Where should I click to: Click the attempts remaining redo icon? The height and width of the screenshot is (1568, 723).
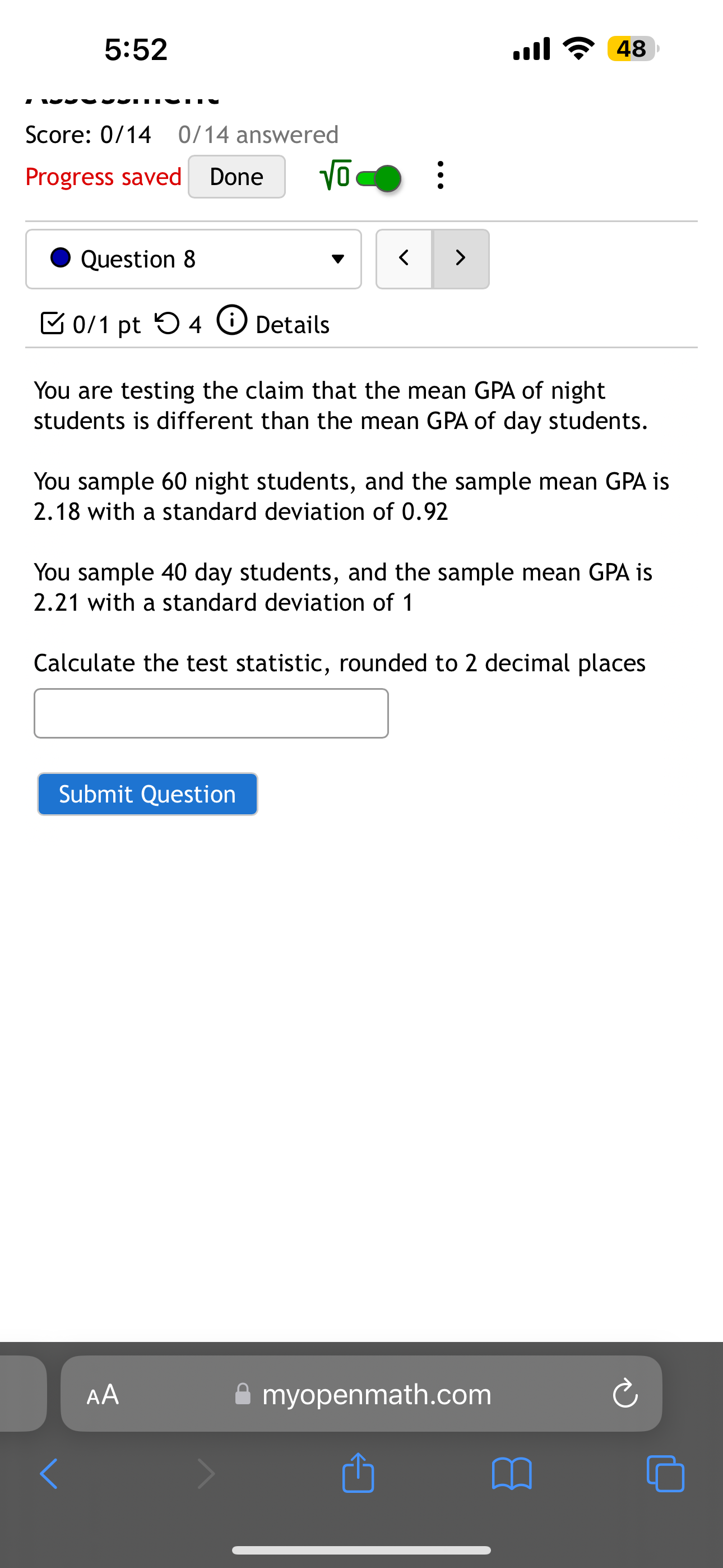click(x=169, y=322)
